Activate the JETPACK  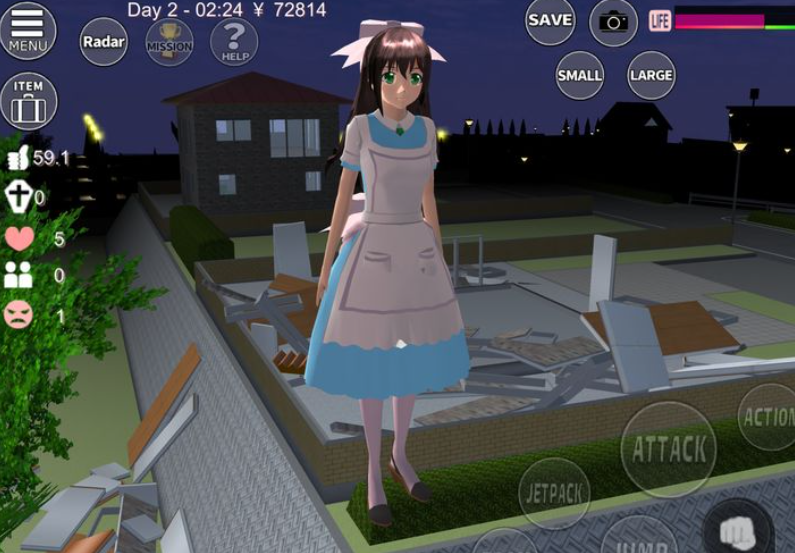tap(554, 494)
